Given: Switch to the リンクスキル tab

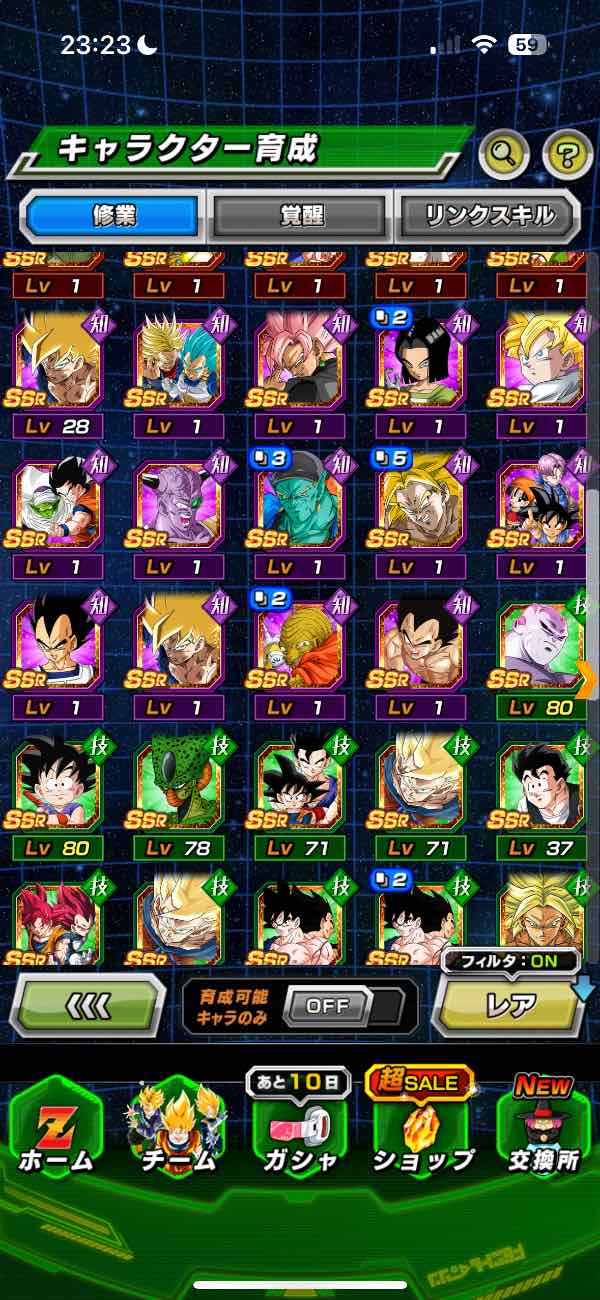Looking at the screenshot, I should pyautogui.click(x=488, y=215).
